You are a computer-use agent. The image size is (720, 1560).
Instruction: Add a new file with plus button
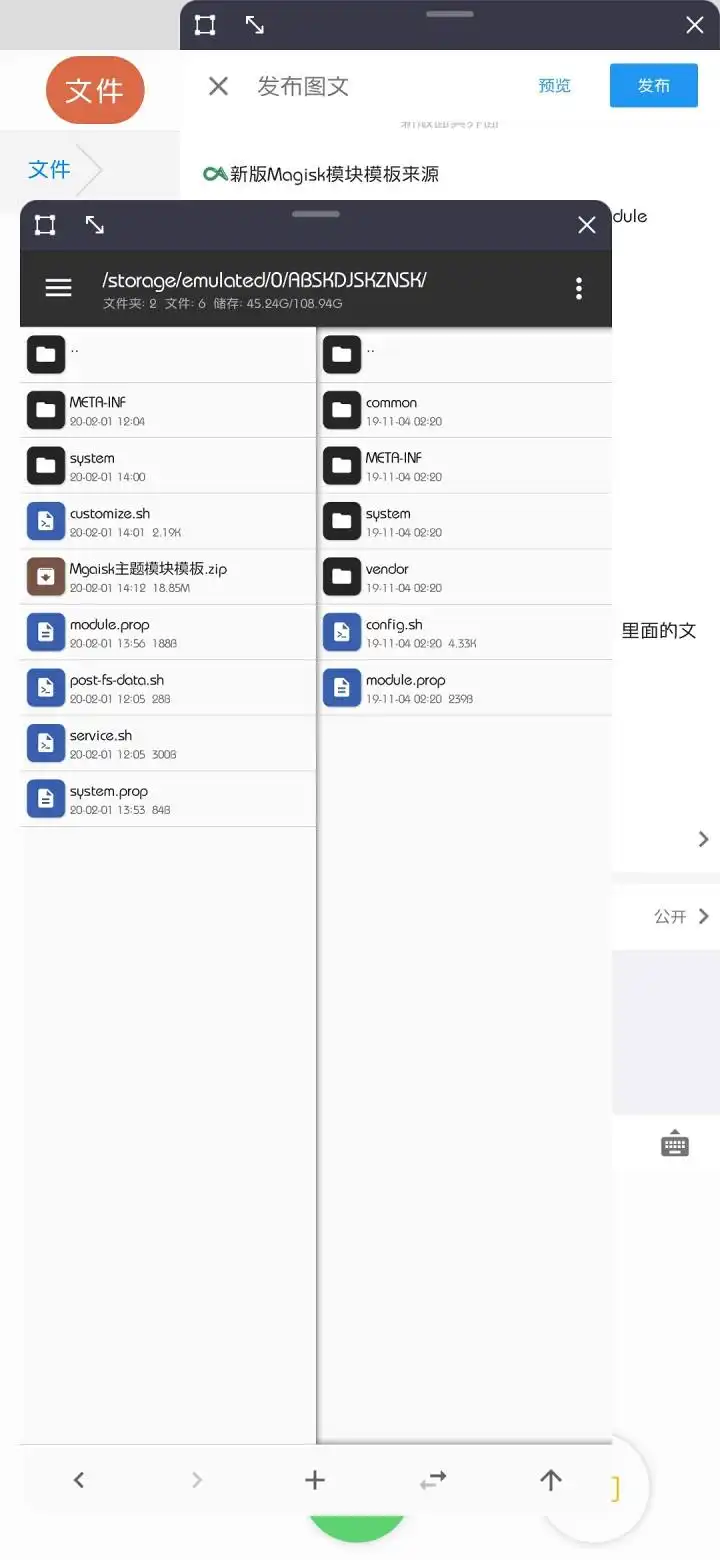click(x=315, y=1480)
